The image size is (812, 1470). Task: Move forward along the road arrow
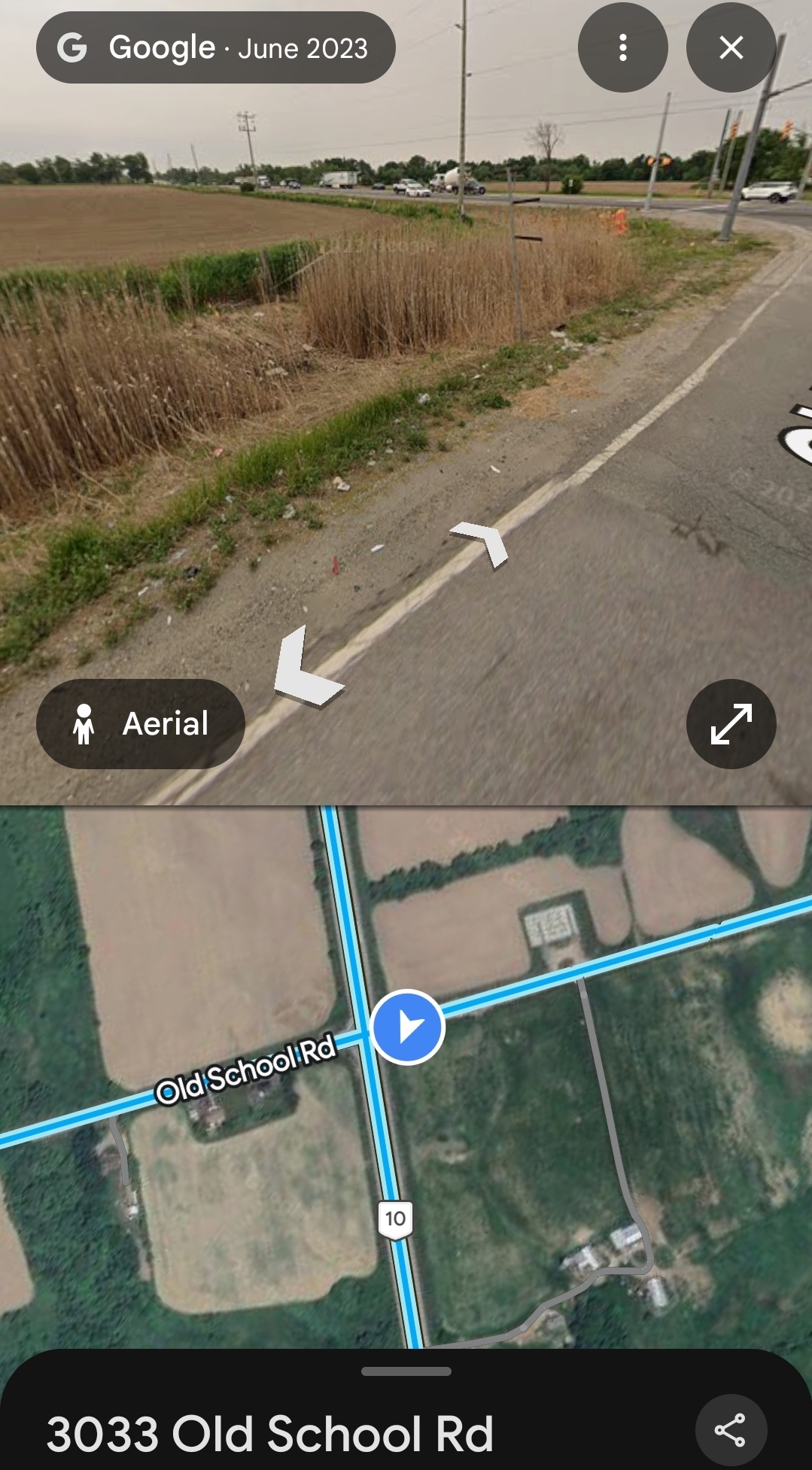[482, 541]
